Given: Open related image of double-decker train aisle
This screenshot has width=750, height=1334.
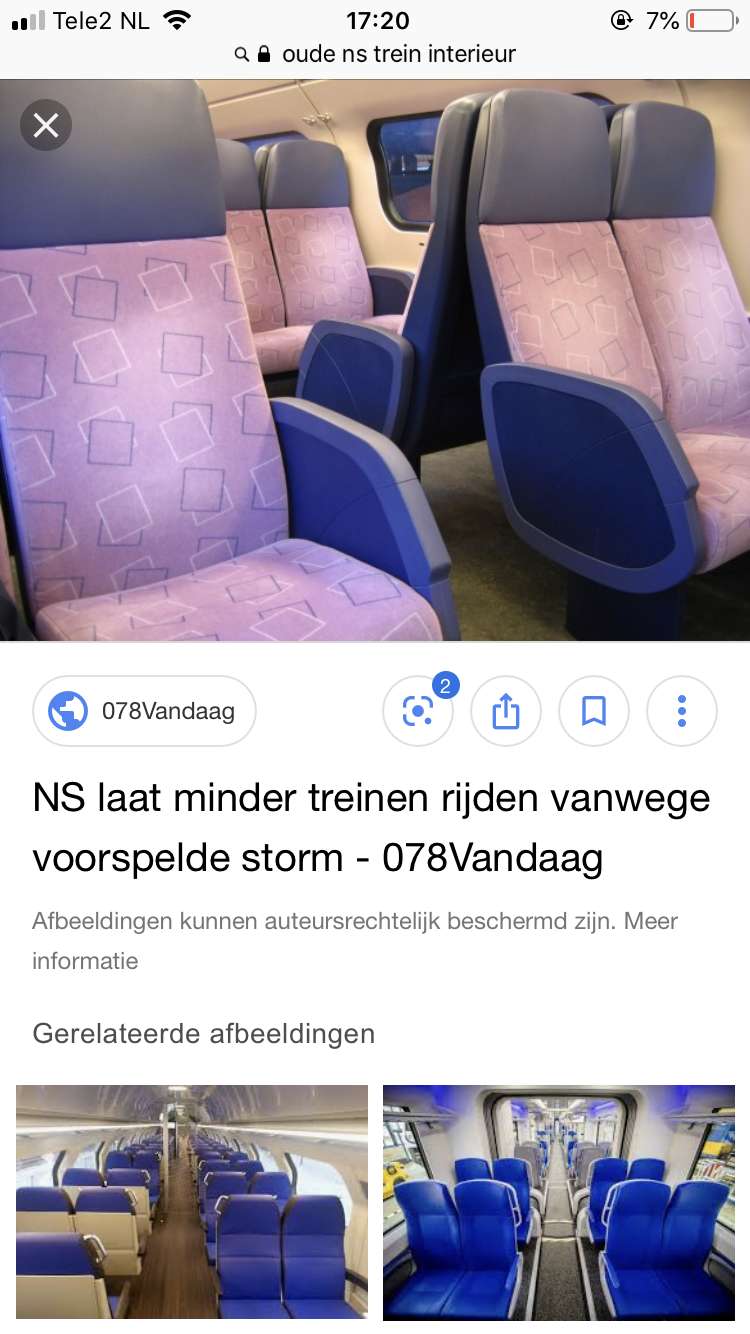Looking at the screenshot, I should [192, 1202].
